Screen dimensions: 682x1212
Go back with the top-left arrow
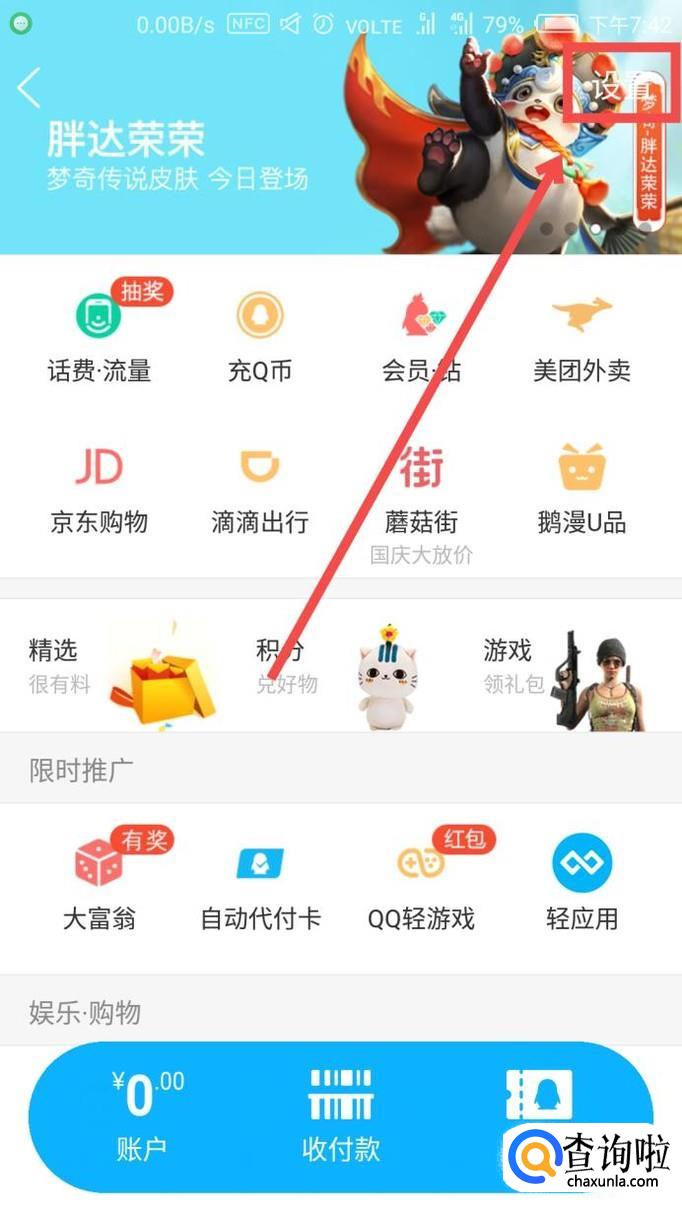pyautogui.click(x=29, y=88)
